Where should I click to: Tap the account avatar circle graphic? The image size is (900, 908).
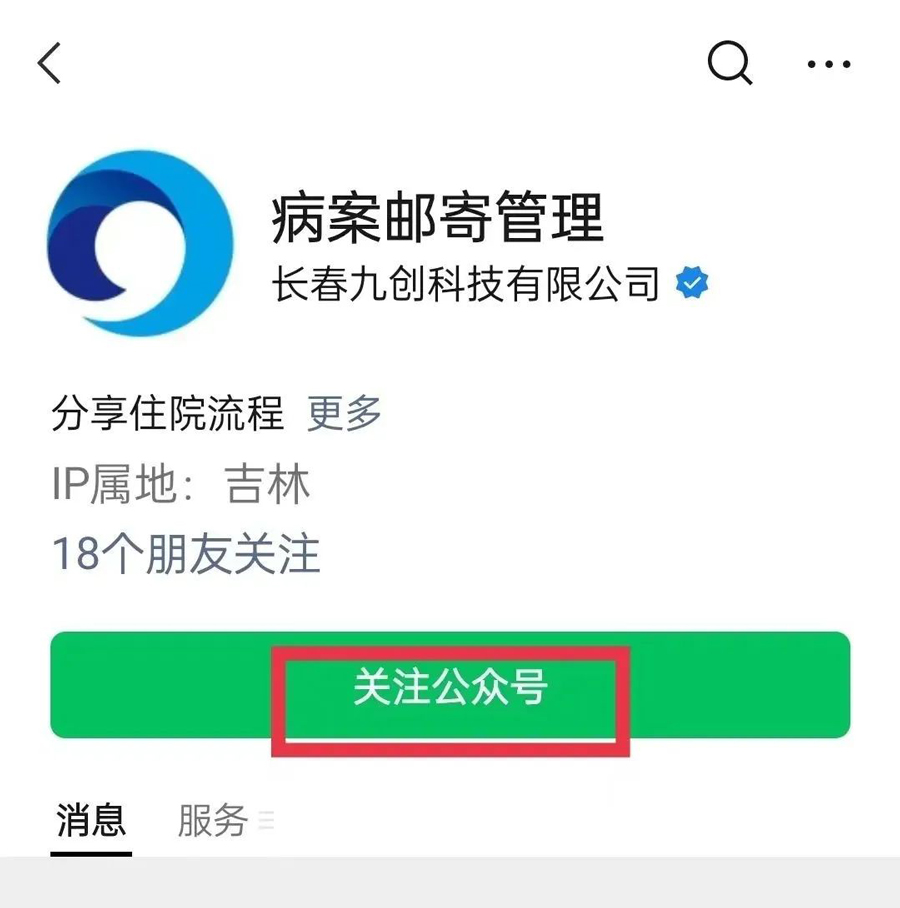[x=140, y=243]
